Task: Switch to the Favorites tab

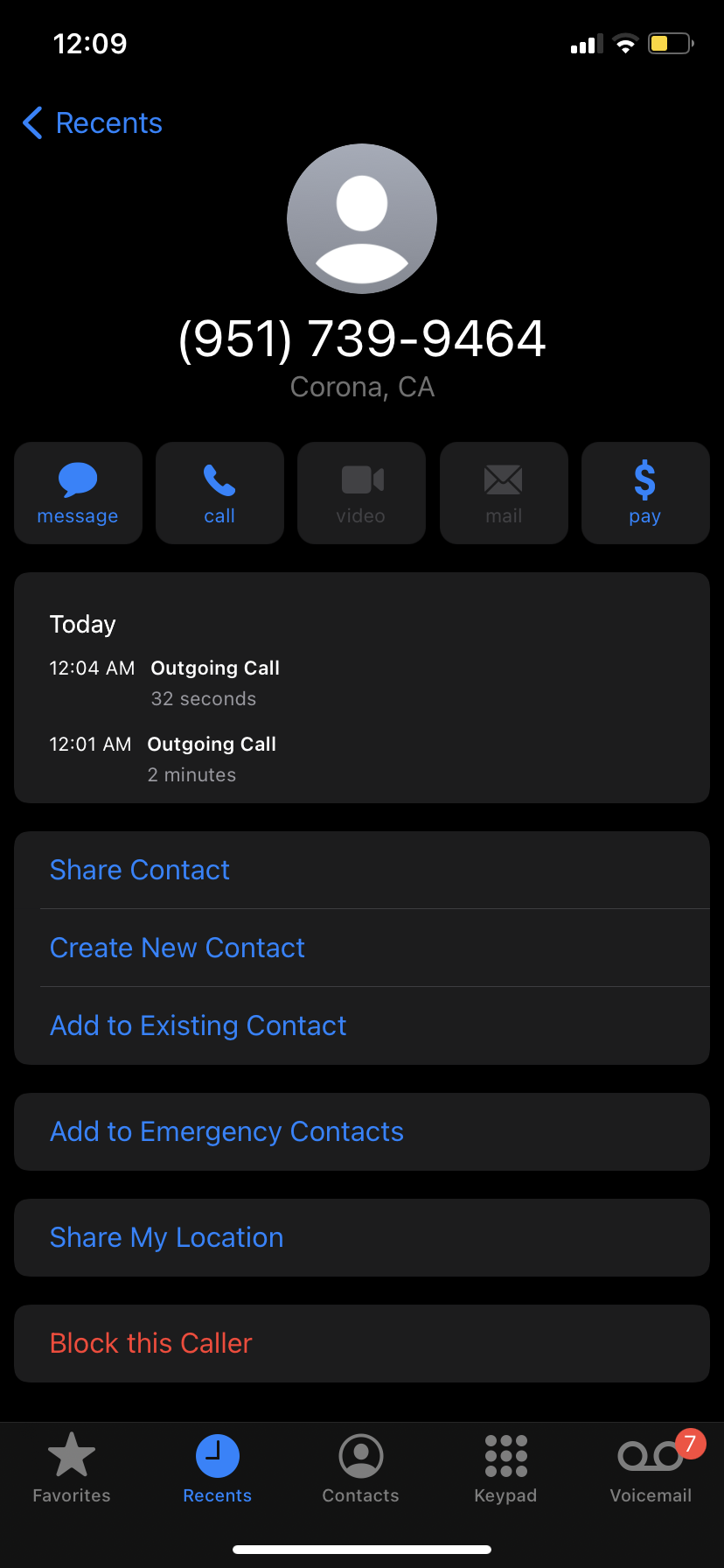Action: (72, 1468)
